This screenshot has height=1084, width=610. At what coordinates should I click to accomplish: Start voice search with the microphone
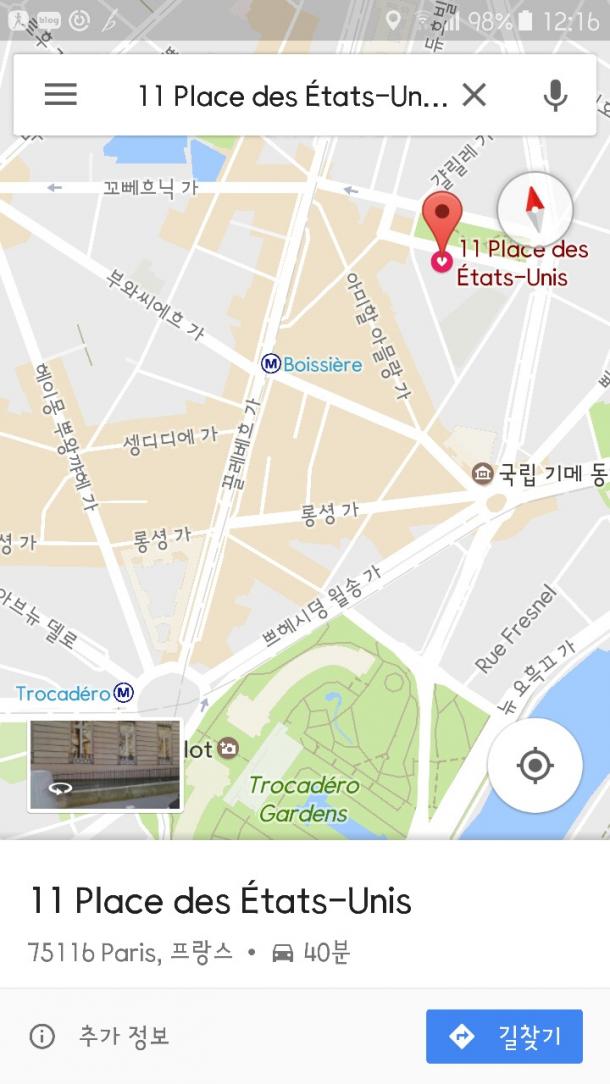coord(555,95)
